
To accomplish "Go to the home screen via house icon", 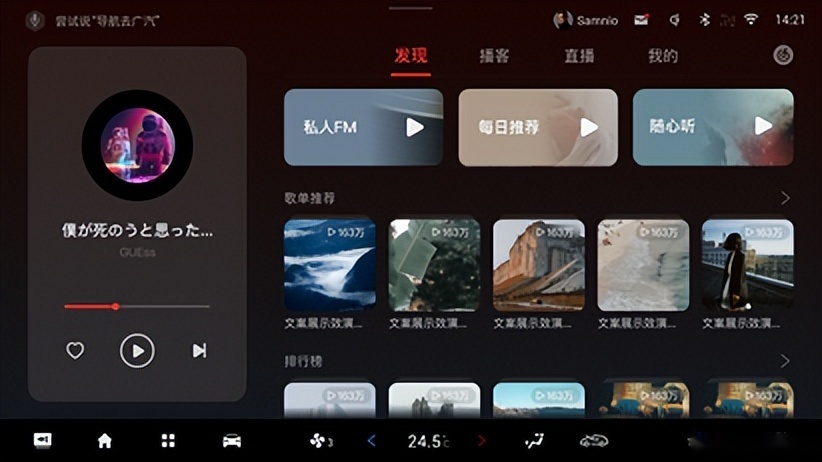I will 104,440.
